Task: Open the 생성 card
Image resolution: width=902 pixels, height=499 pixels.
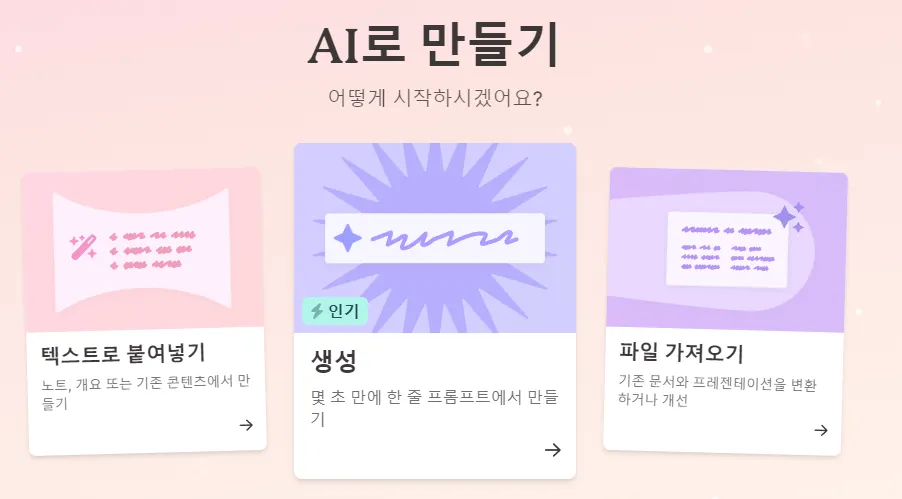Action: (434, 312)
